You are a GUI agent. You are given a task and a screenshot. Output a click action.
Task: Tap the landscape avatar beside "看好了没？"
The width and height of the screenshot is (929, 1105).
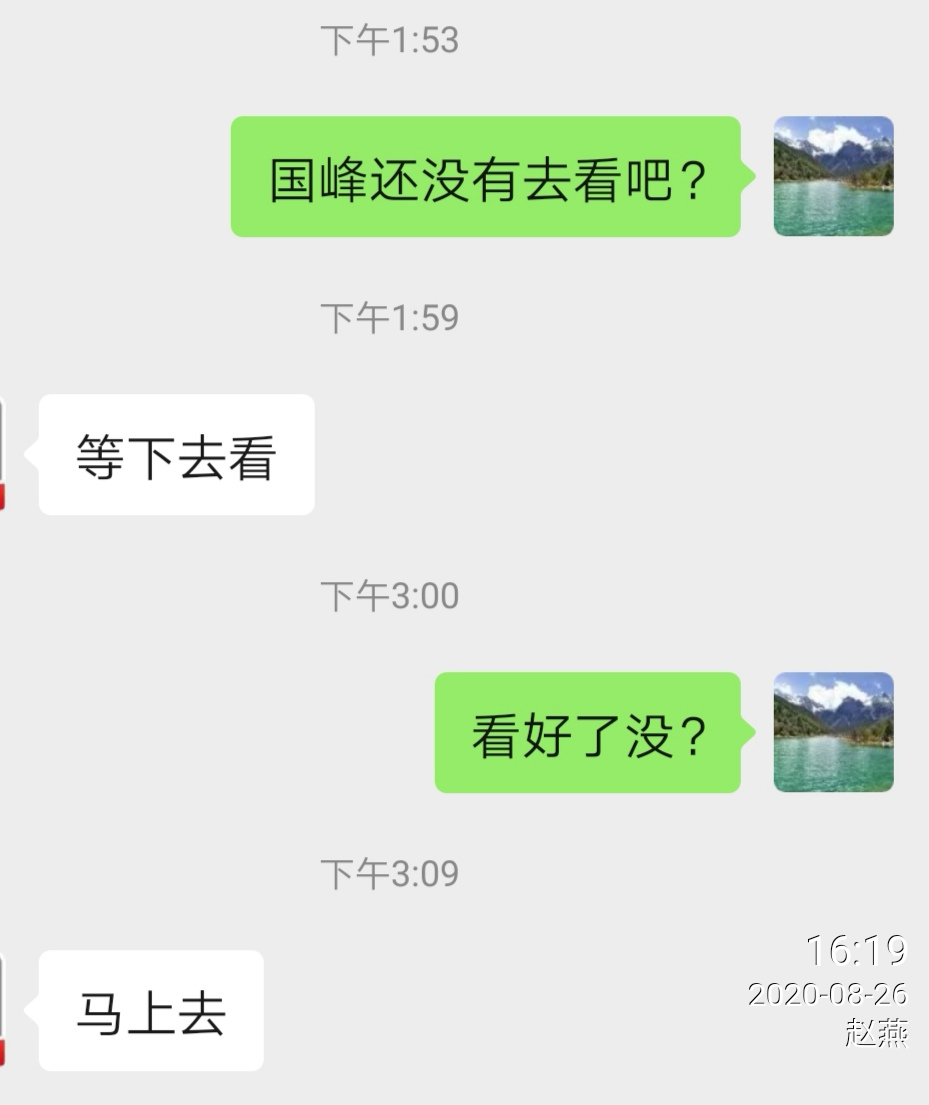[833, 732]
